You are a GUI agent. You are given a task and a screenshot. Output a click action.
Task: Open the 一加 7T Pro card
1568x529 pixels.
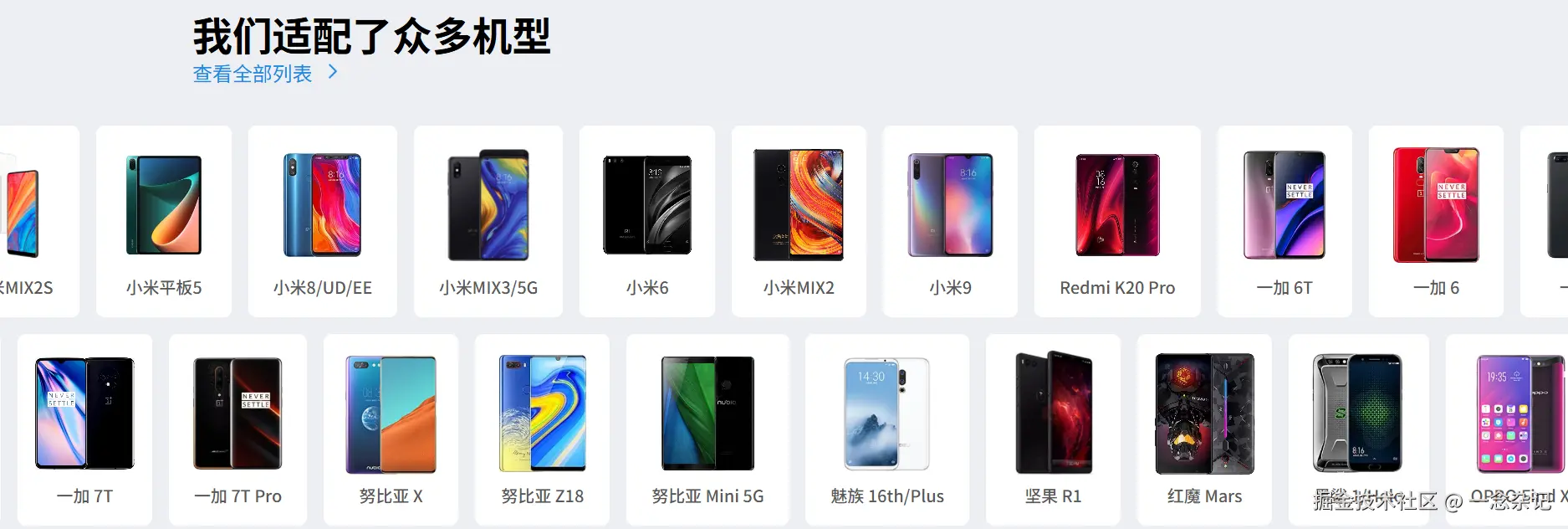[x=237, y=429]
